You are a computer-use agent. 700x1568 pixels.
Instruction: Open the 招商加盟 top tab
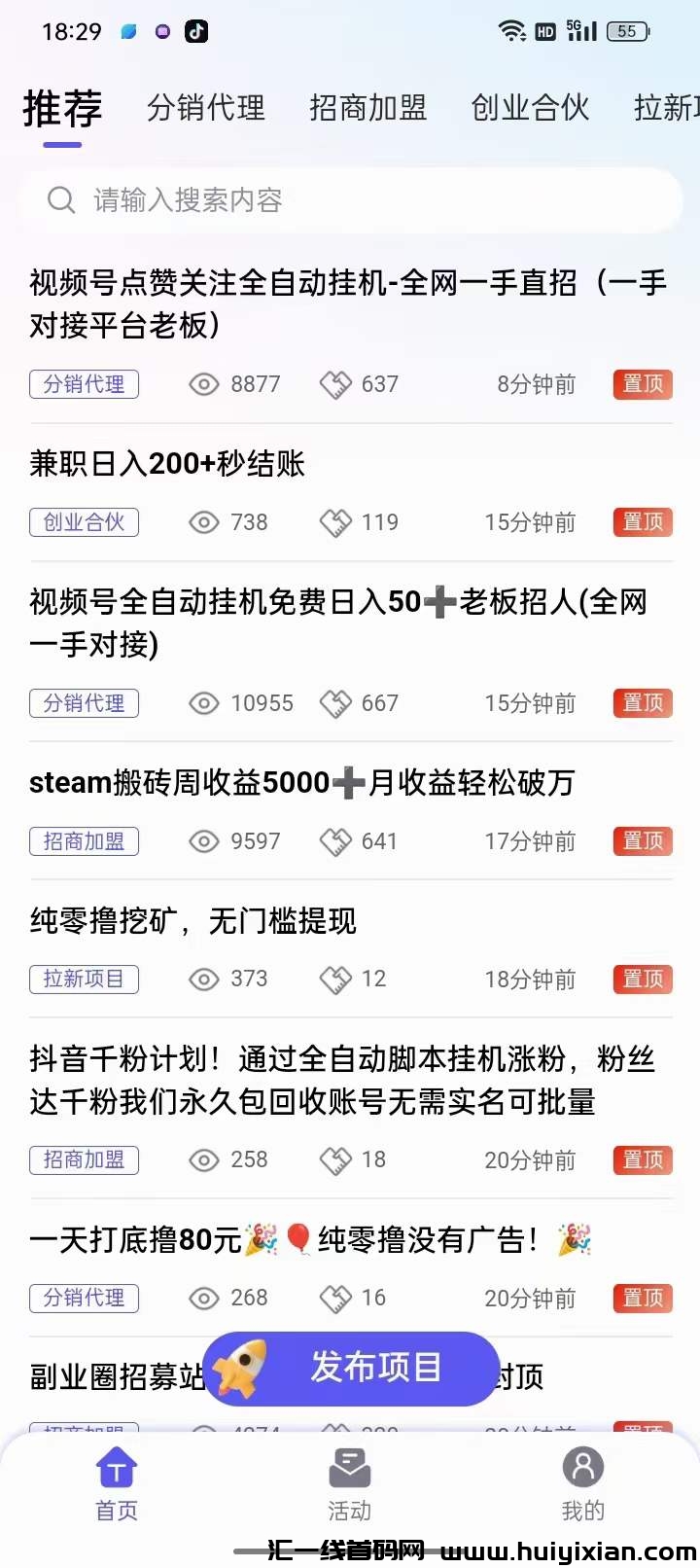367,108
